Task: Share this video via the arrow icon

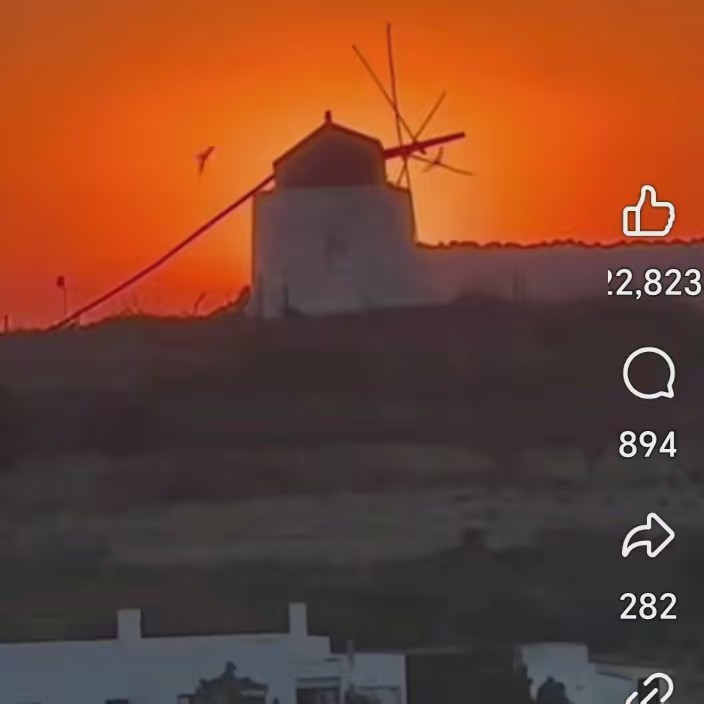Action: [x=649, y=536]
